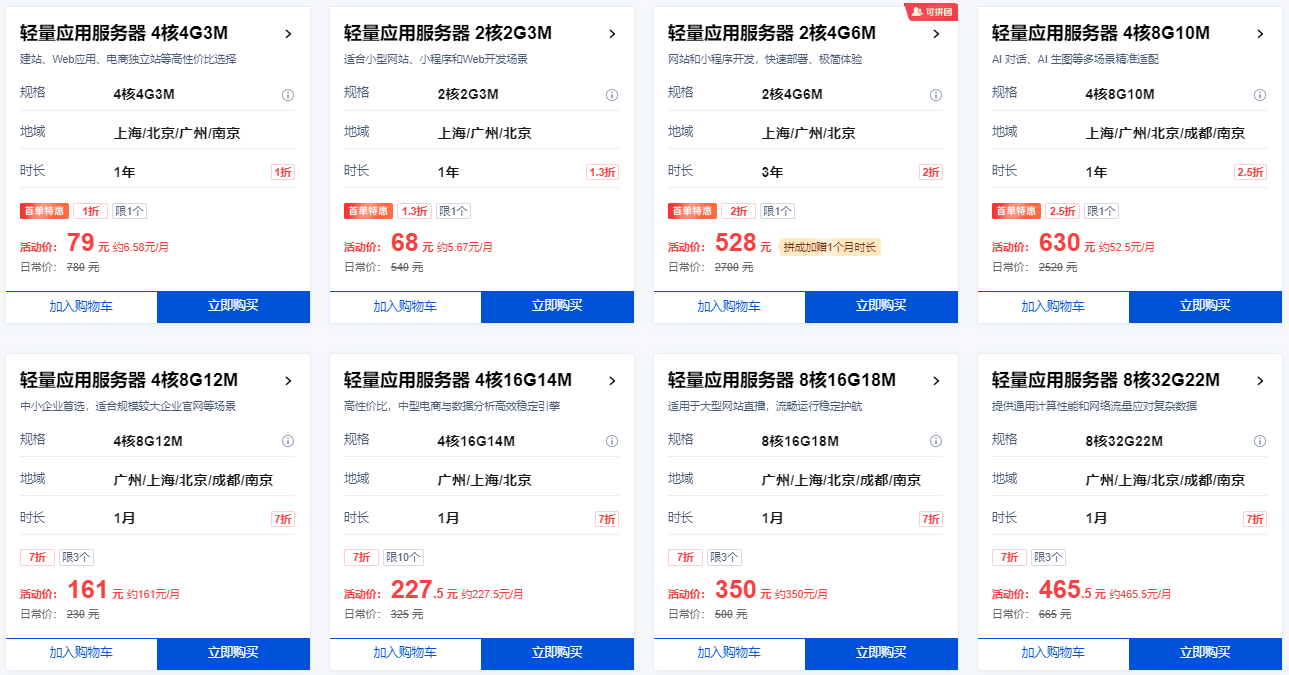Add 2核4G6M server to cart
This screenshot has width=1289, height=675.
click(729, 307)
